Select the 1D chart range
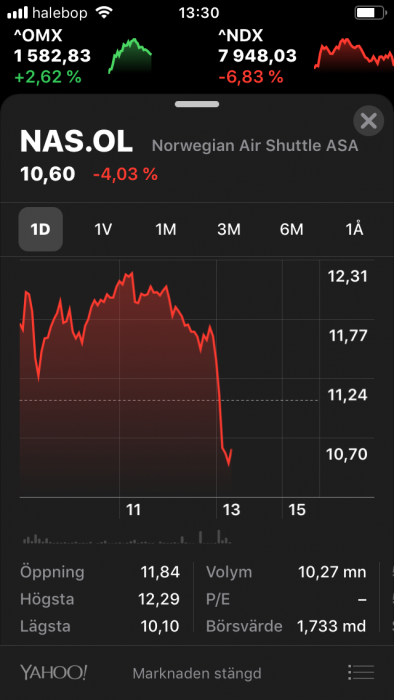Screen dimensions: 394x700 coord(40,229)
